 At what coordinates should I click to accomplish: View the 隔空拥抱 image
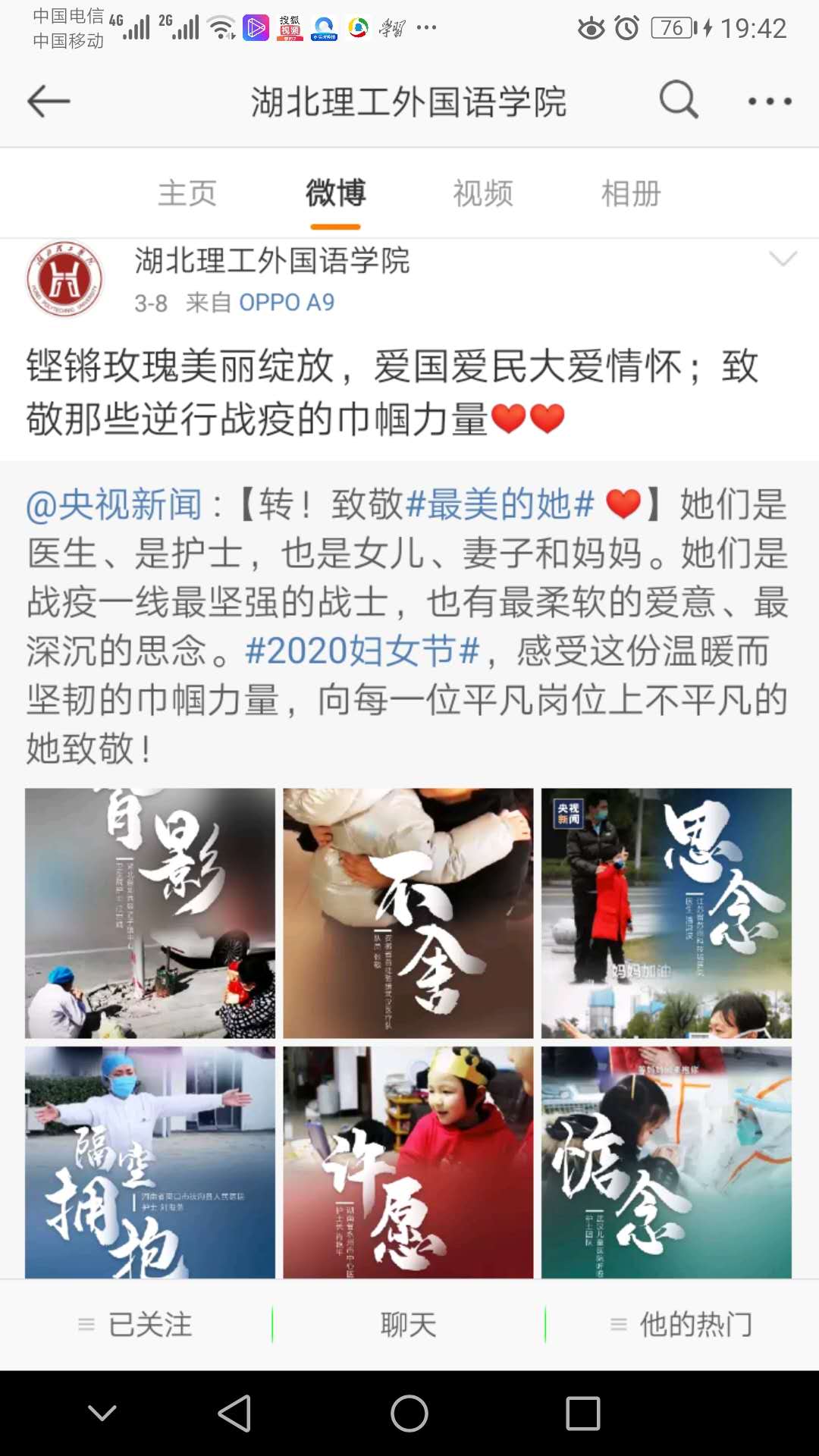tap(150, 1162)
